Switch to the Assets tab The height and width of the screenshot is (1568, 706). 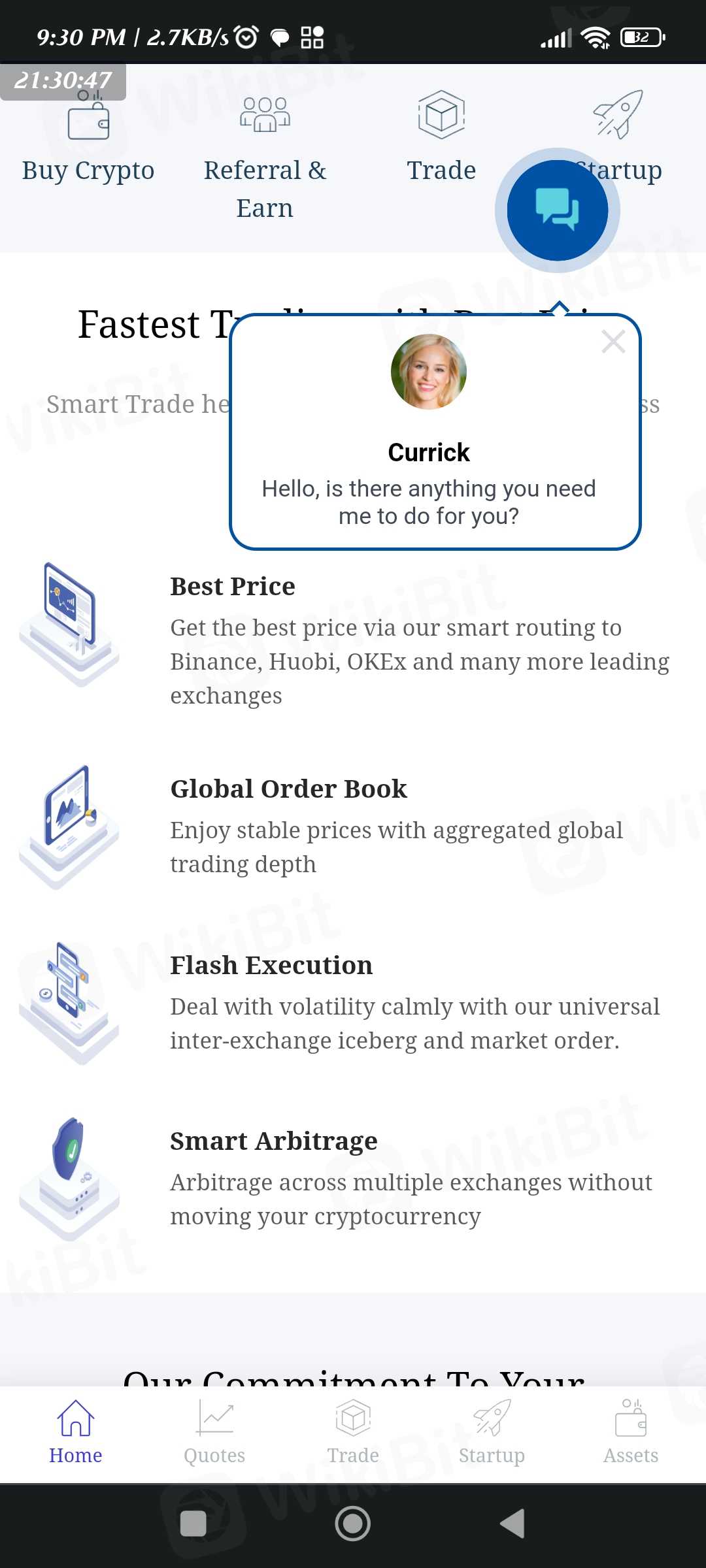click(x=631, y=1432)
